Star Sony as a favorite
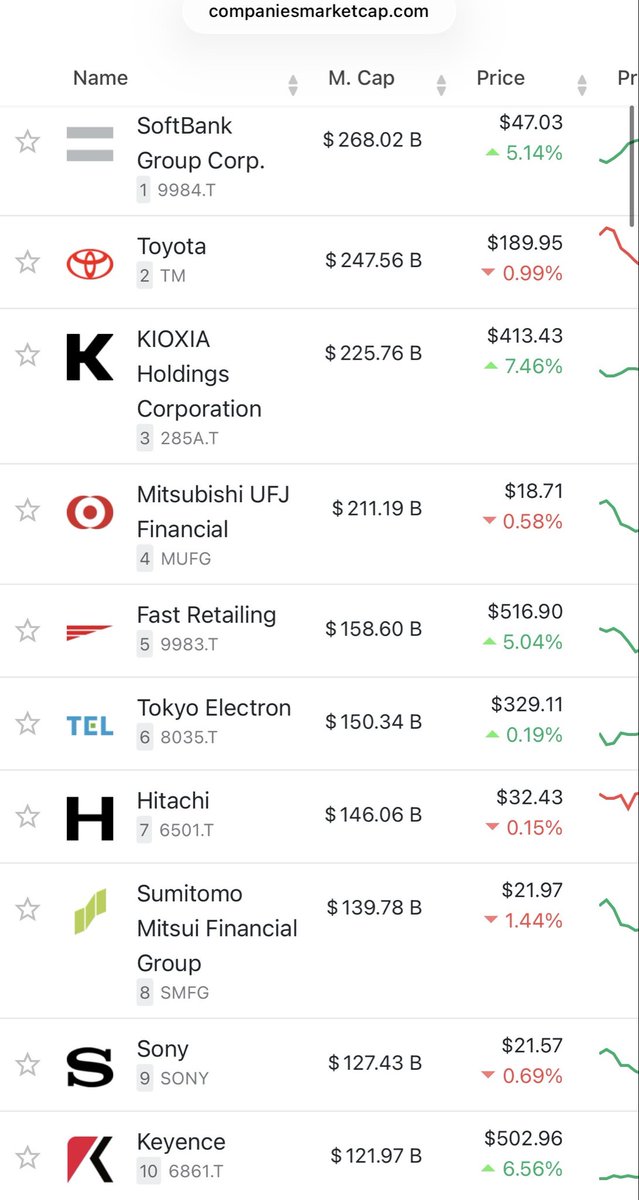Viewport: 639px width, 1200px height. (27, 1064)
